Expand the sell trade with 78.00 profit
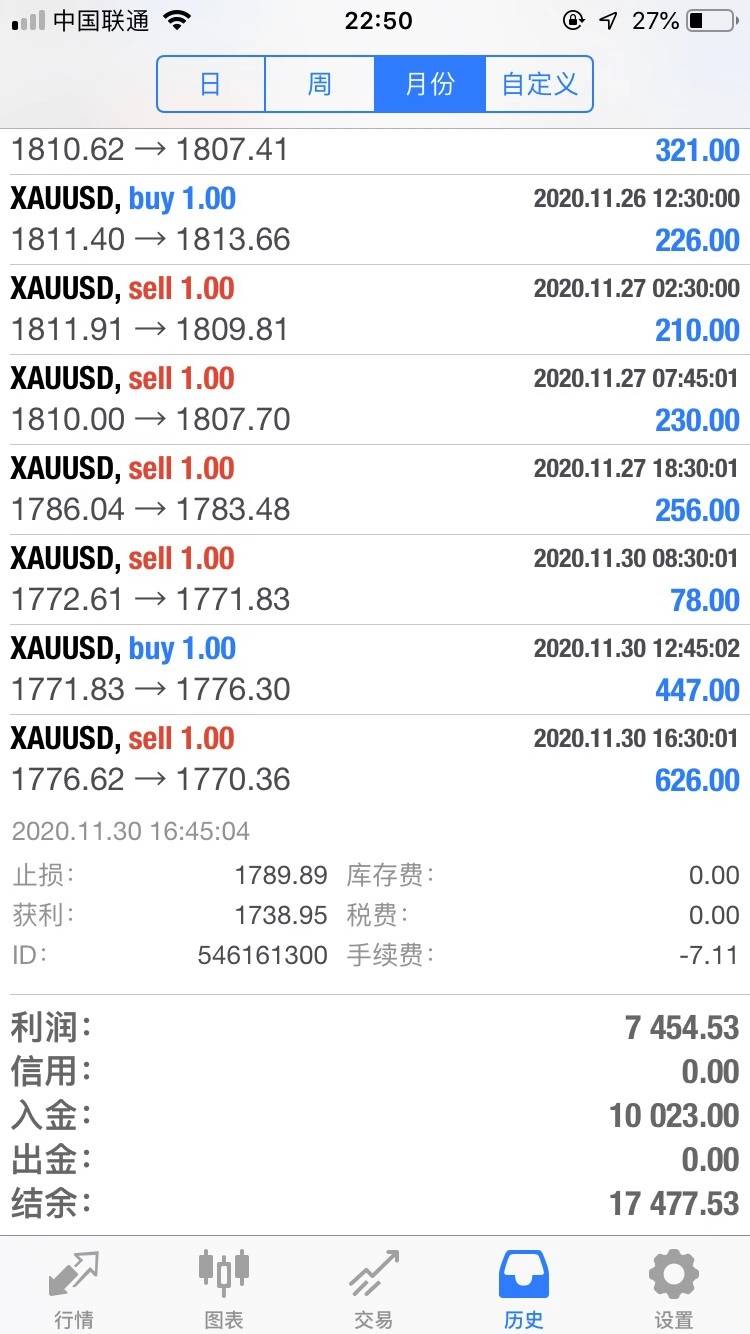The width and height of the screenshot is (750, 1334). (x=375, y=580)
